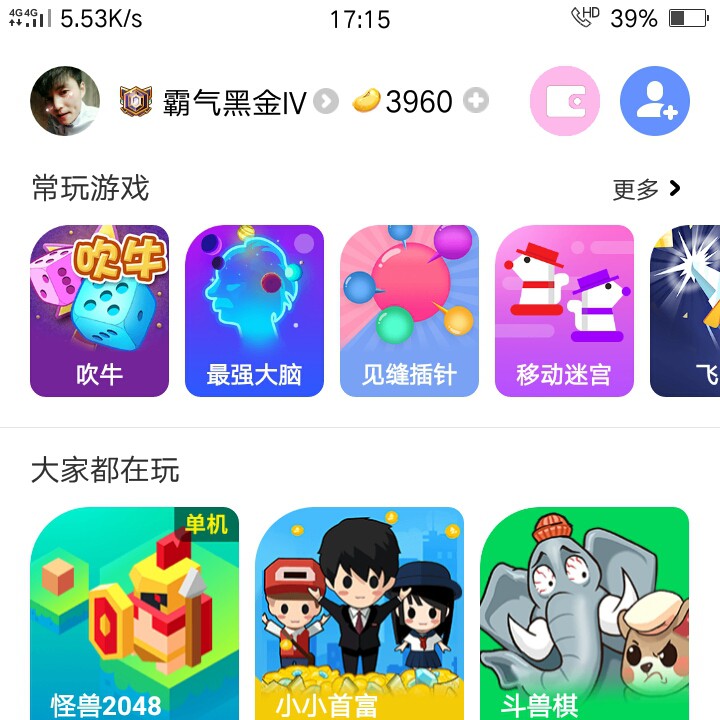Tap 更多 to see more games
Image resolution: width=720 pixels, height=720 pixels.
[646, 188]
